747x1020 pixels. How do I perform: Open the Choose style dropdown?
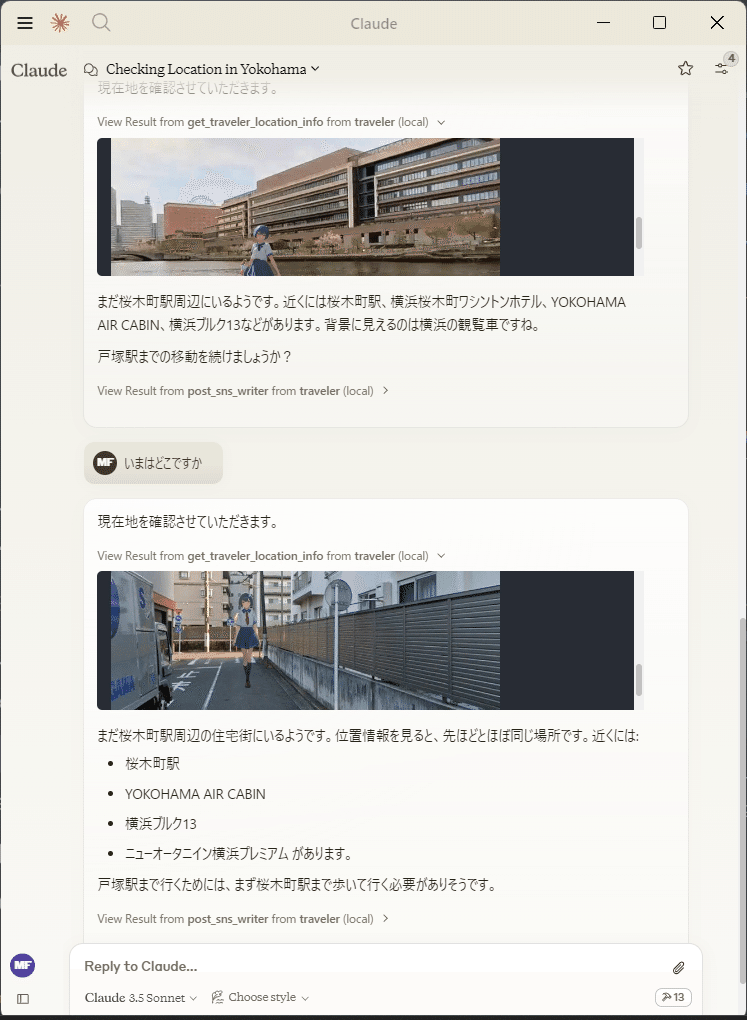coord(261,997)
